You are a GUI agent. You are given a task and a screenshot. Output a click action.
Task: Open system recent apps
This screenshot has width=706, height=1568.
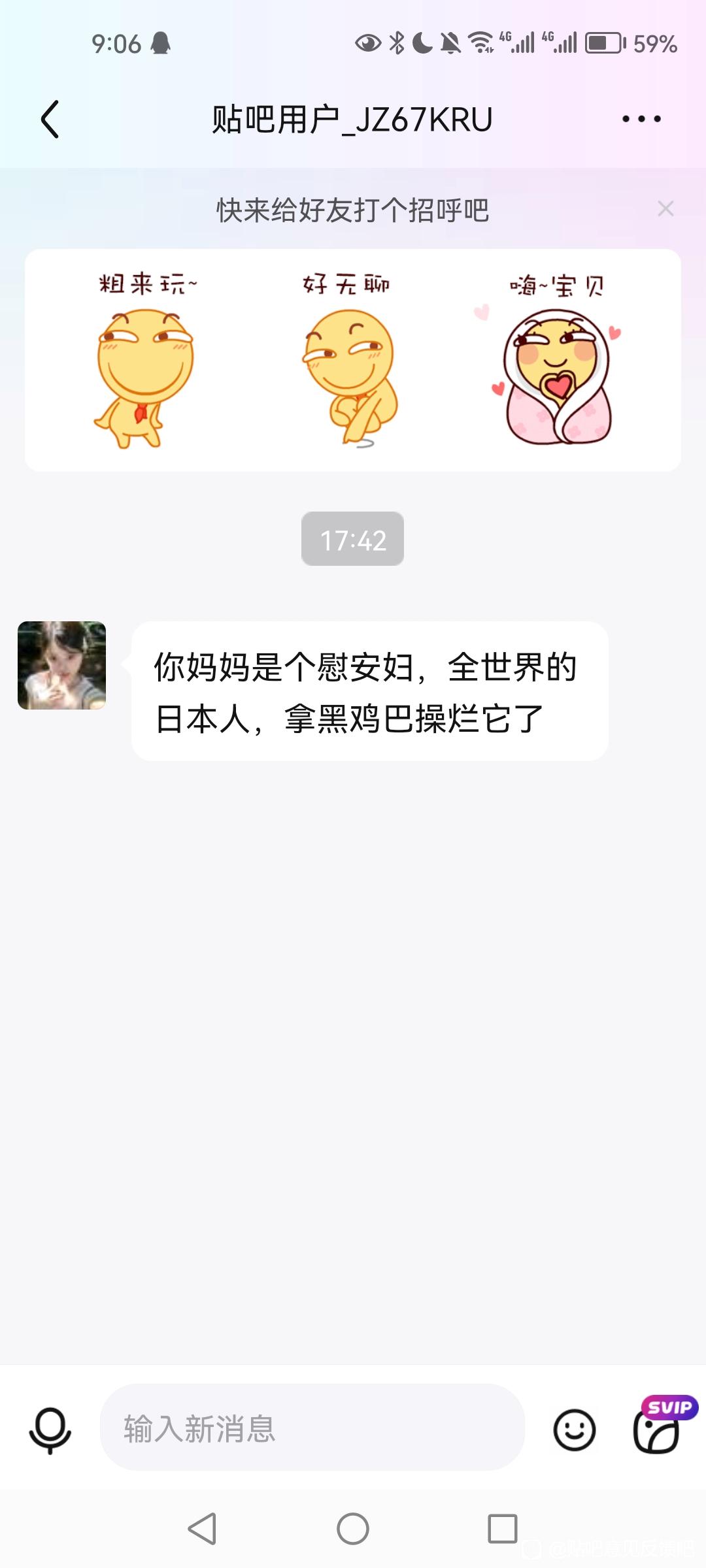pos(502,1529)
